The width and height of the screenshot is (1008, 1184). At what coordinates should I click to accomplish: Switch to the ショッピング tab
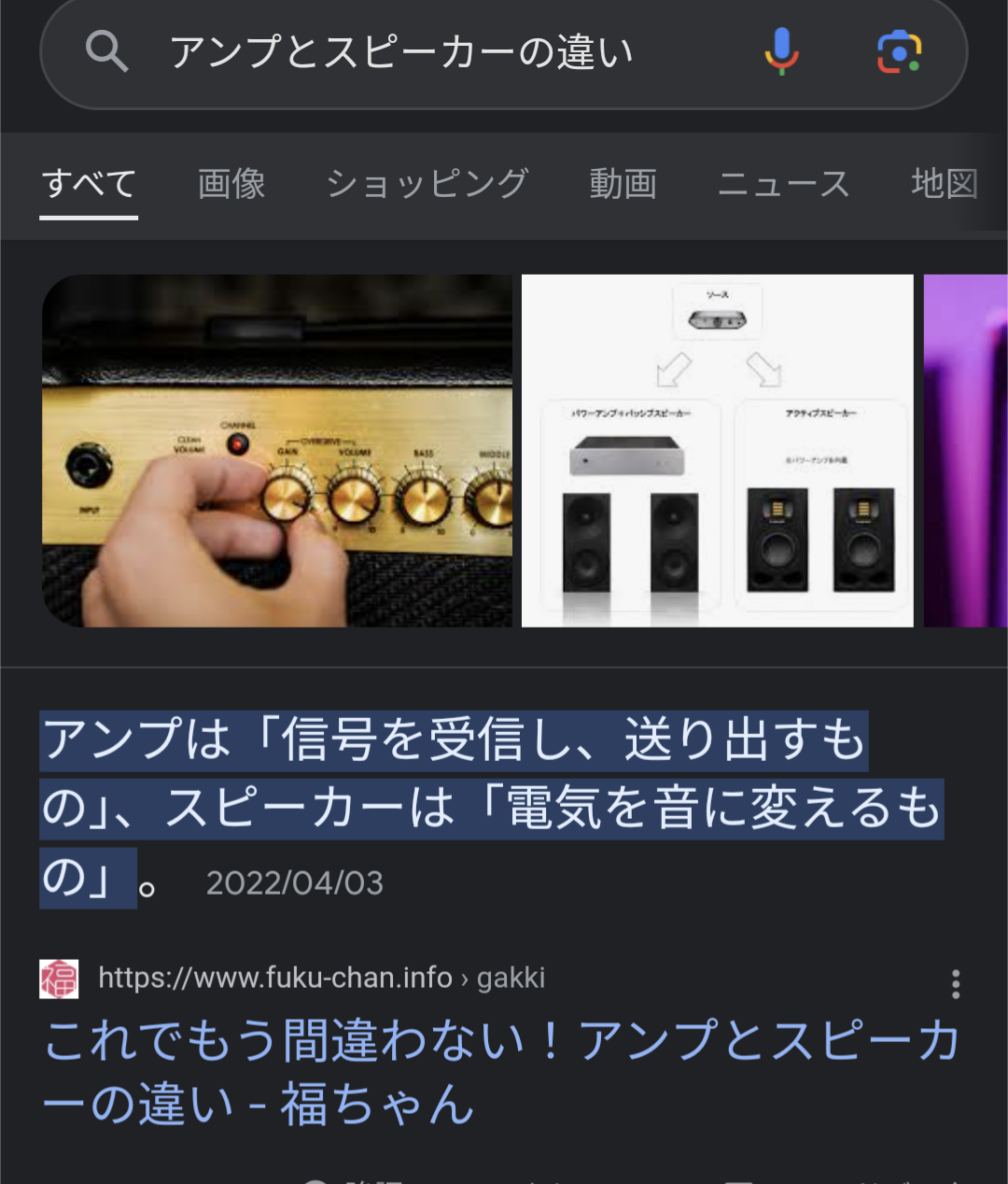pos(427,184)
